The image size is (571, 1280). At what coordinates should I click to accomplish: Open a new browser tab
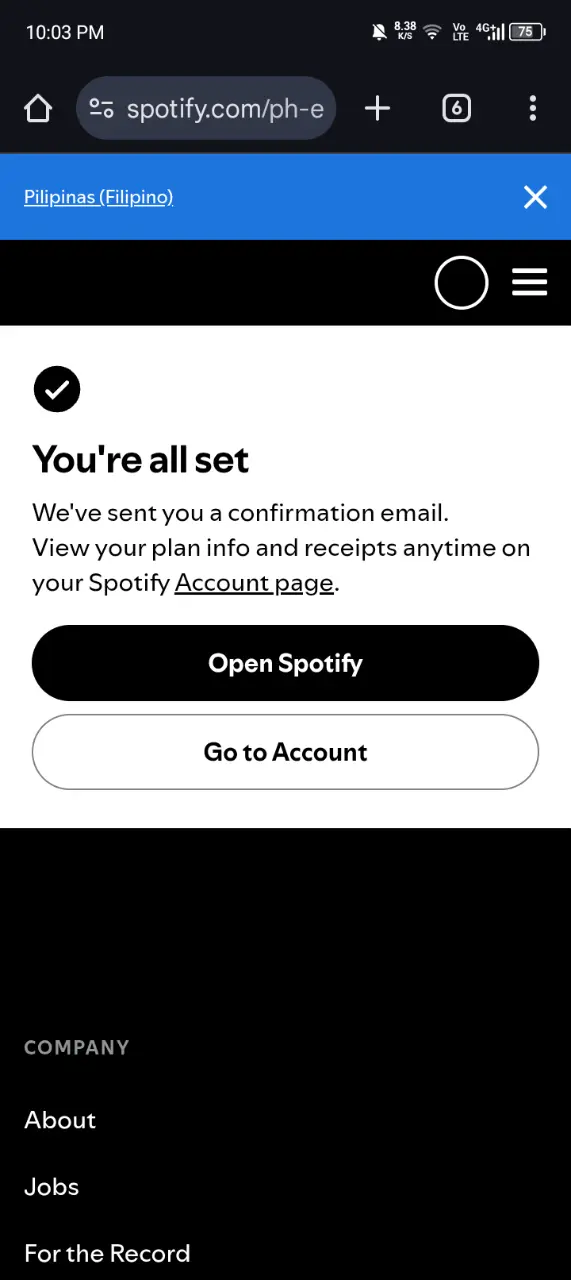point(377,108)
